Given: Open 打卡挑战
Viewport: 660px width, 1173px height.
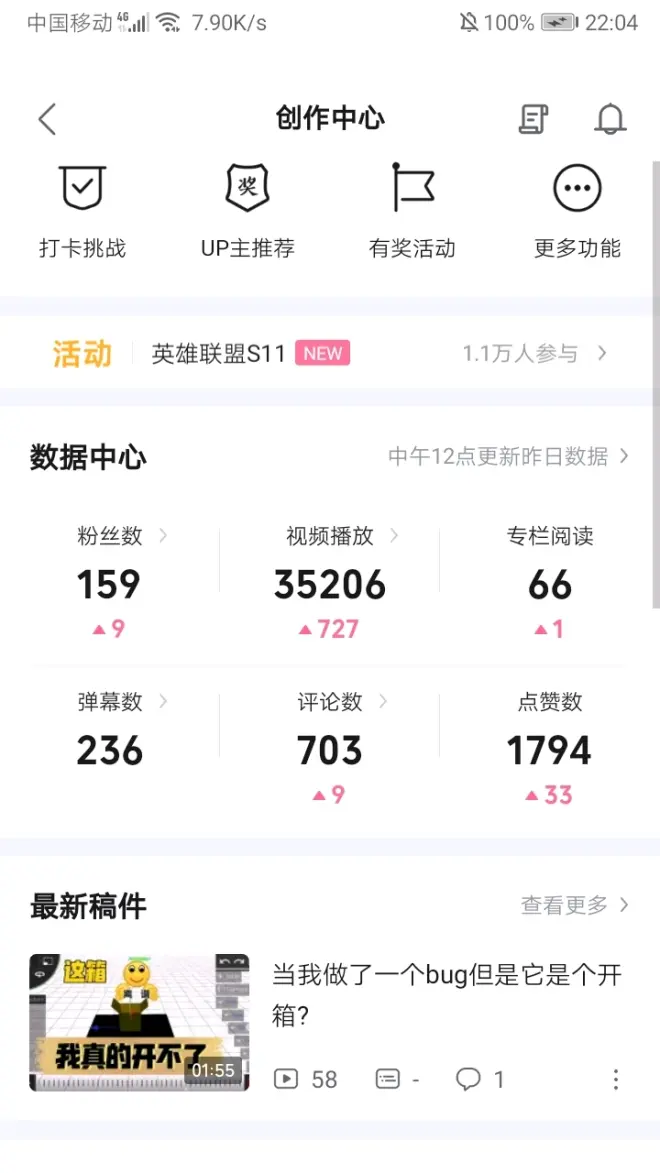Looking at the screenshot, I should coord(83,211).
